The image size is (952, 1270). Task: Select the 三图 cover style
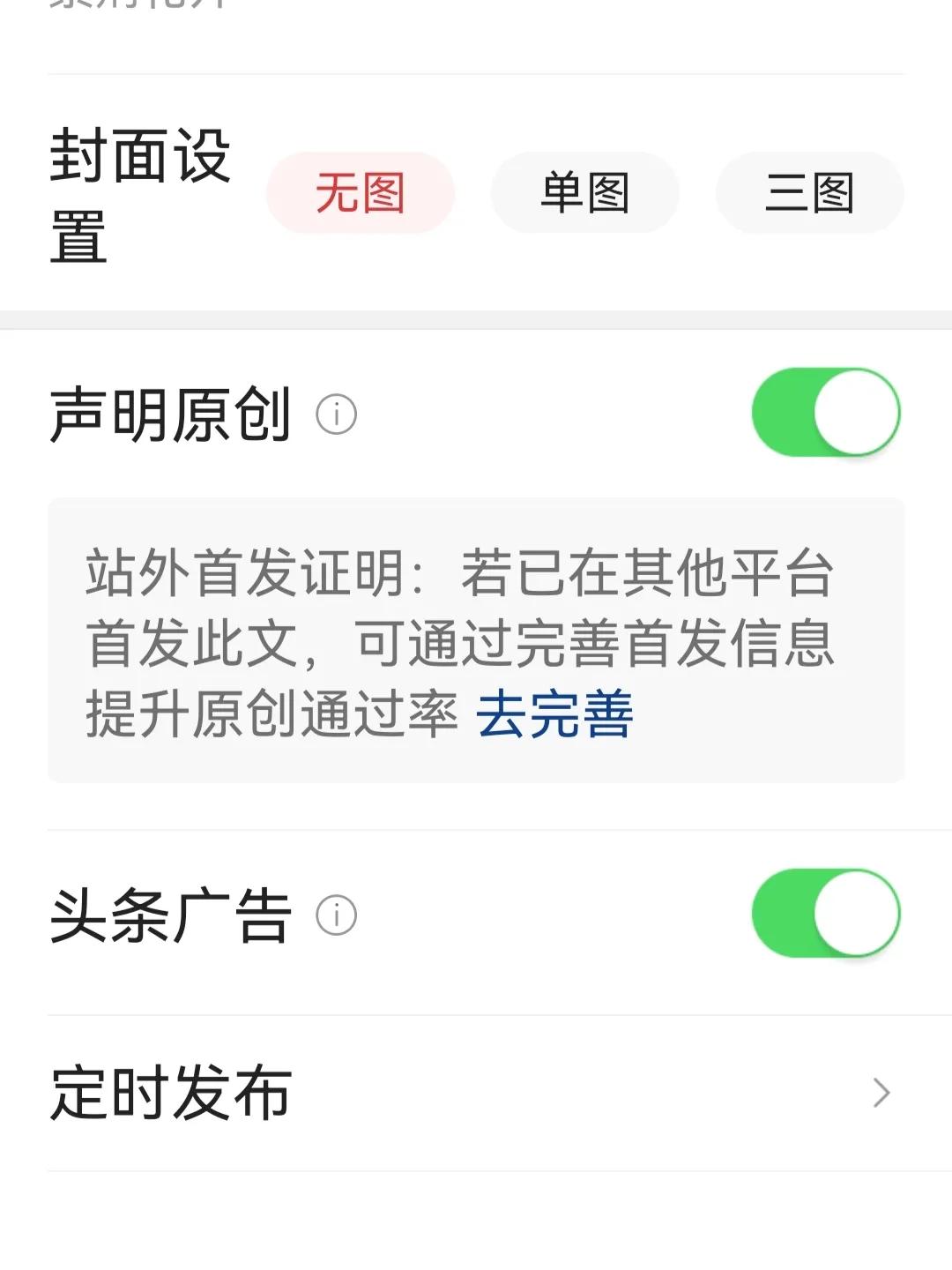pyautogui.click(x=808, y=192)
